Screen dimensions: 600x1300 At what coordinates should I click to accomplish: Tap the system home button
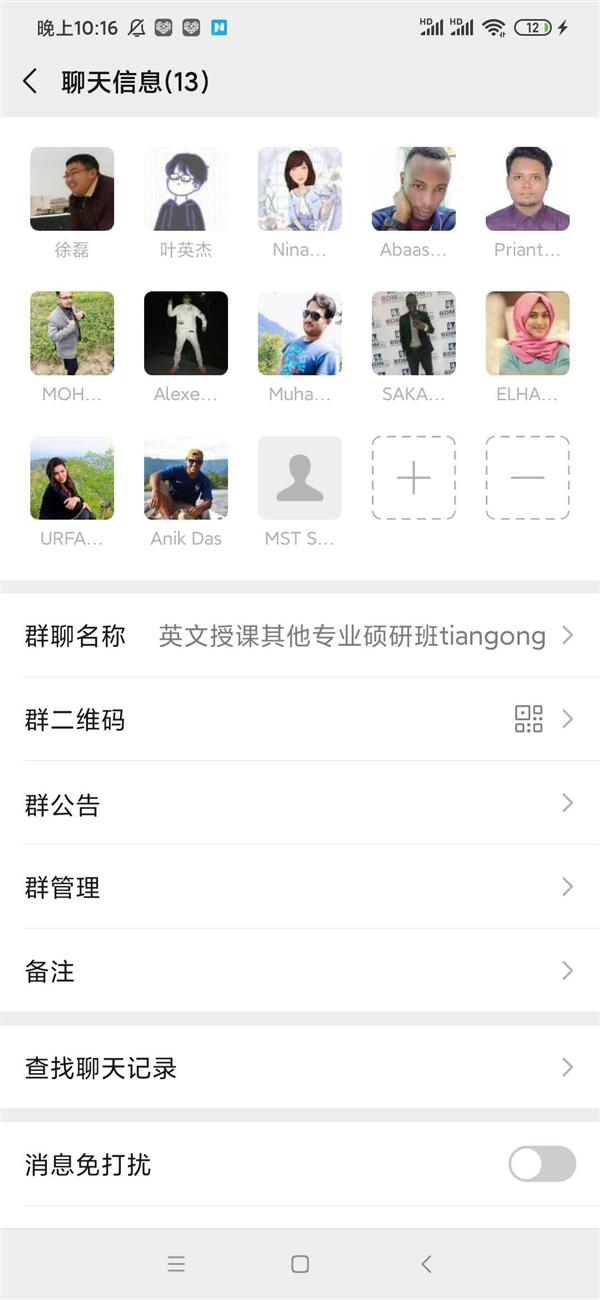[300, 1264]
